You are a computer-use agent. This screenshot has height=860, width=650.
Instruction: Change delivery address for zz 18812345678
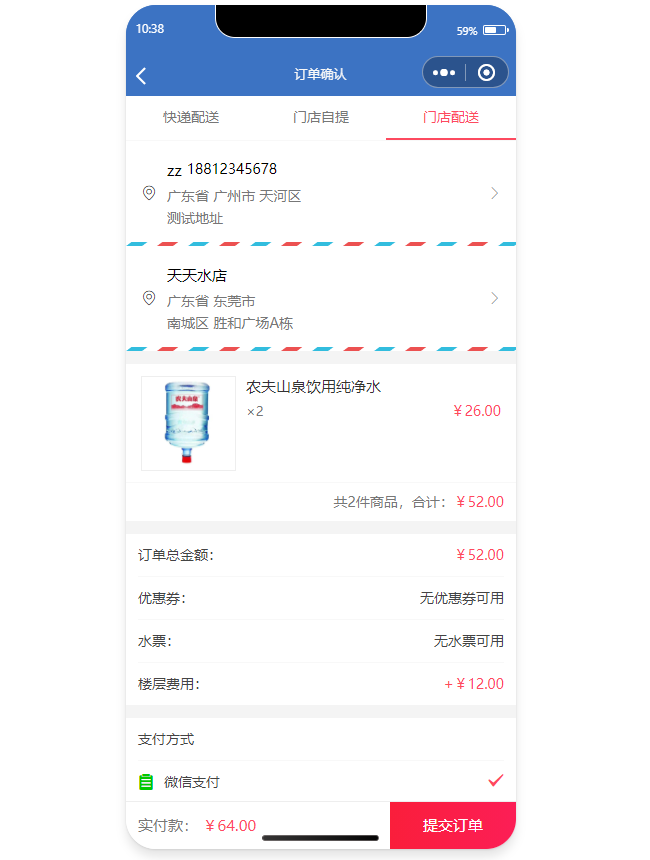[320, 193]
